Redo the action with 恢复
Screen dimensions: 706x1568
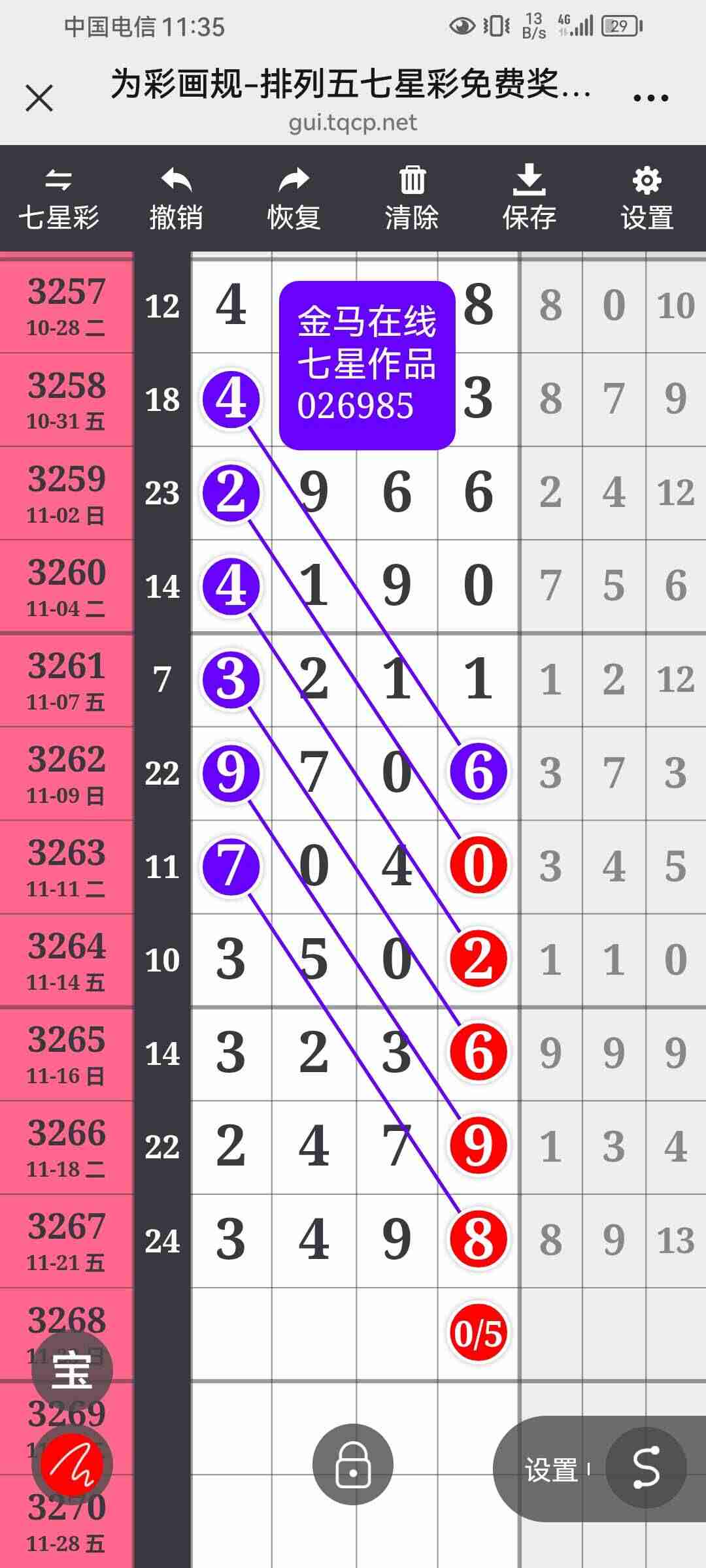point(294,199)
